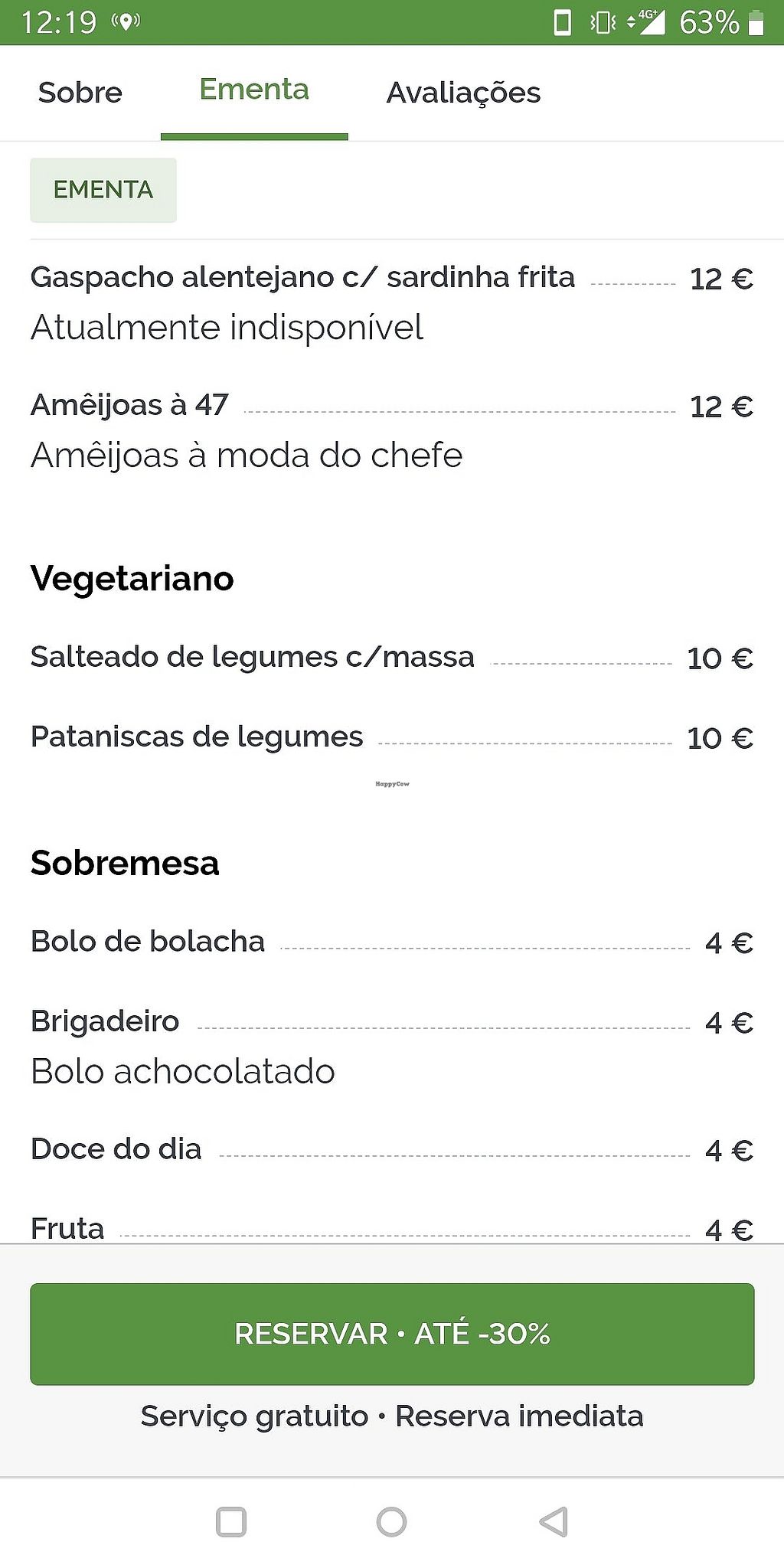The width and height of the screenshot is (784, 1568).
Task: Select the Ementa tab
Action: [x=254, y=92]
